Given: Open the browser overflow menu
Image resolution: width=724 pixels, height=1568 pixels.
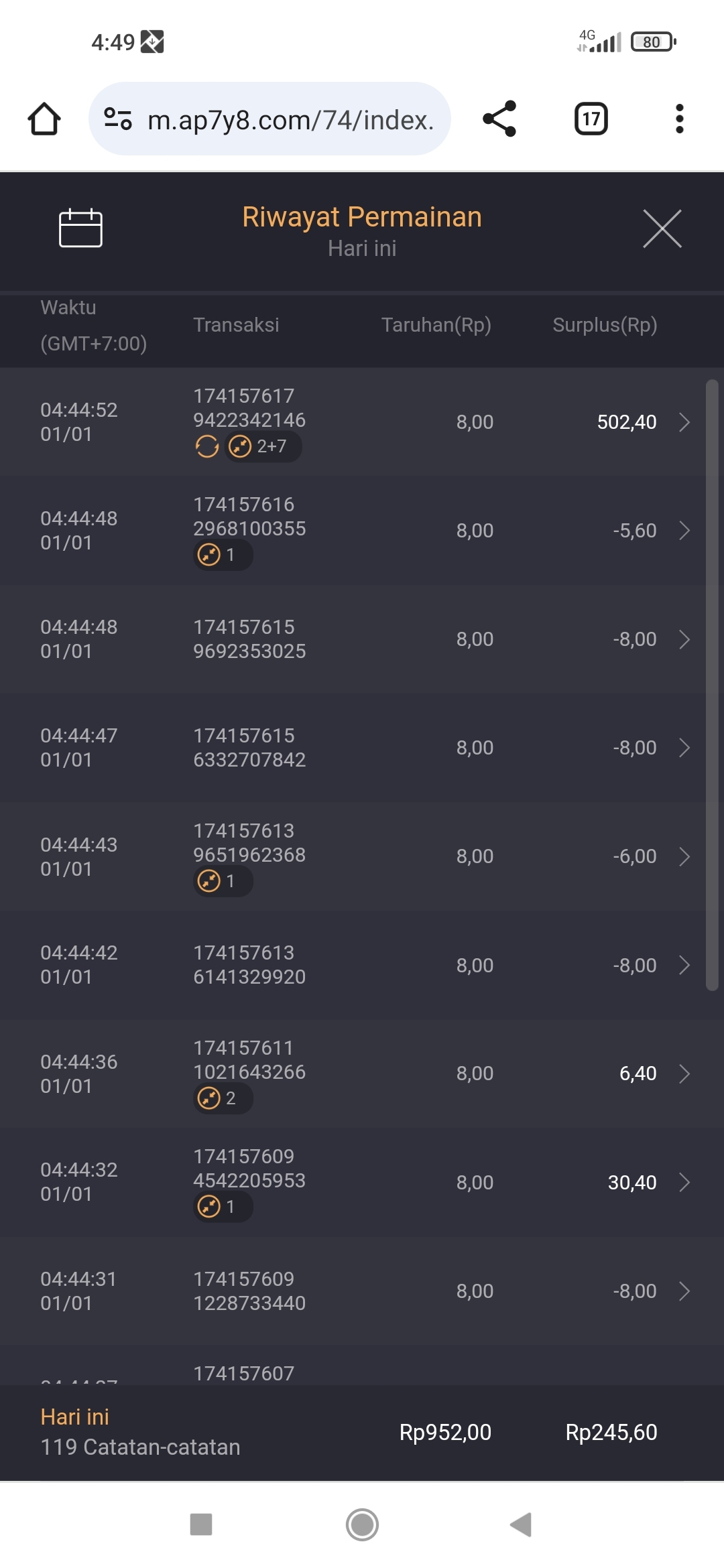Looking at the screenshot, I should click(679, 119).
